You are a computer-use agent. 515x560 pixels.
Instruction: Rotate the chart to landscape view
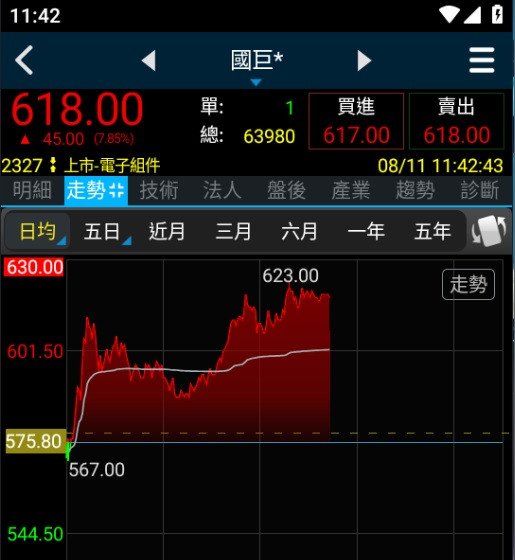coord(489,231)
